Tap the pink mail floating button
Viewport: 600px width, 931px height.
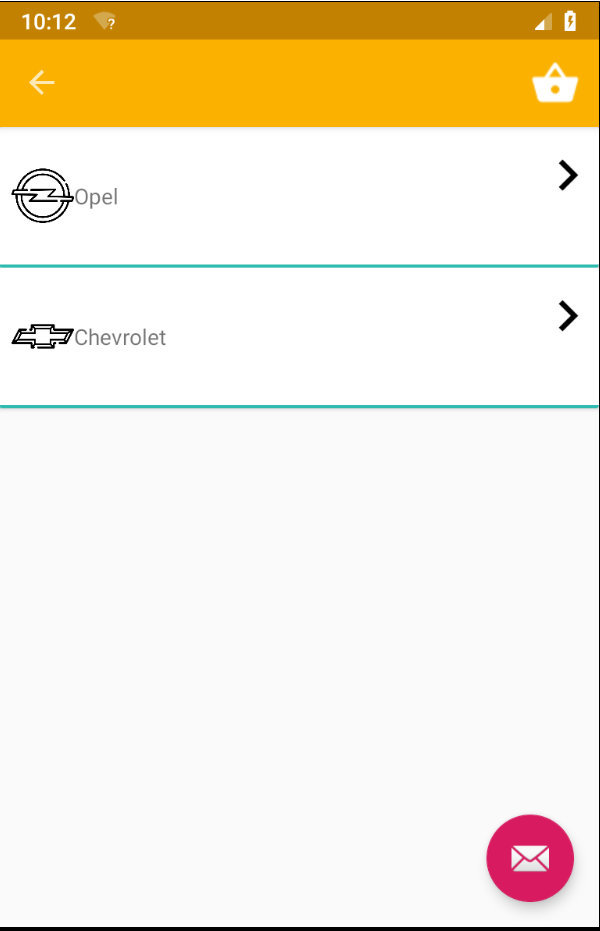pos(530,858)
